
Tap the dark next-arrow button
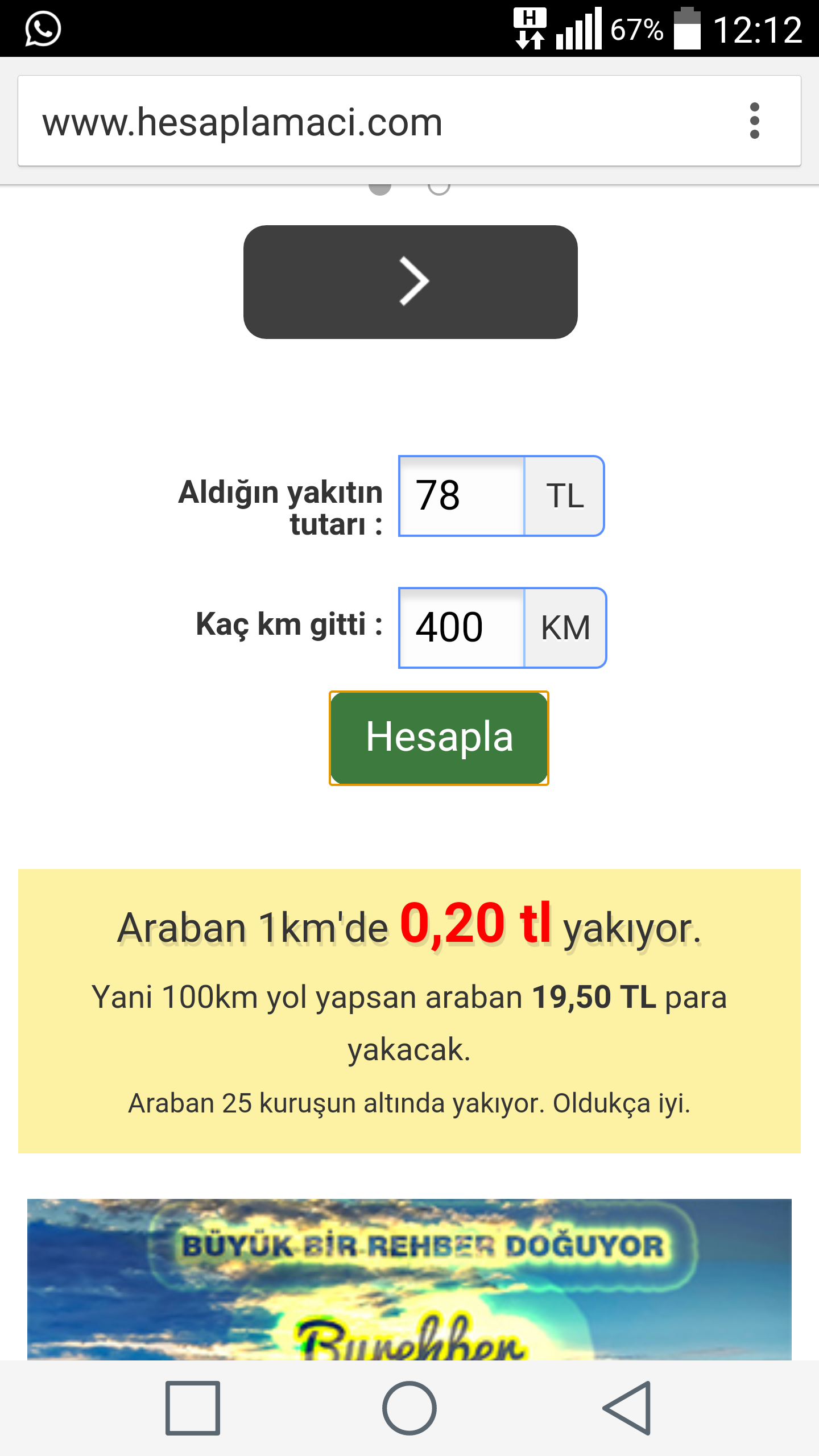pyautogui.click(x=410, y=282)
